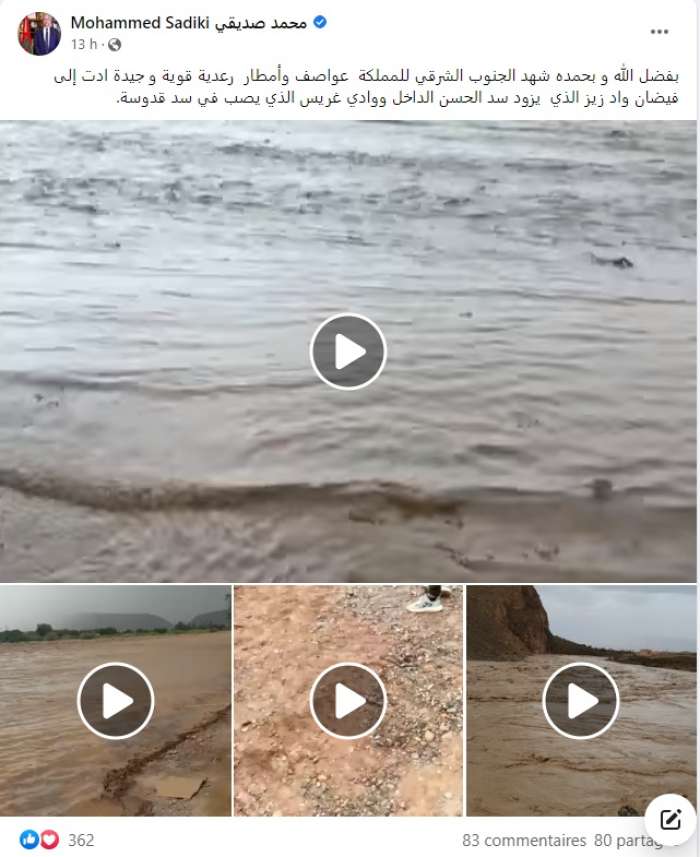
Task: Play the video with rocky cliff
Action: [x=581, y=701]
